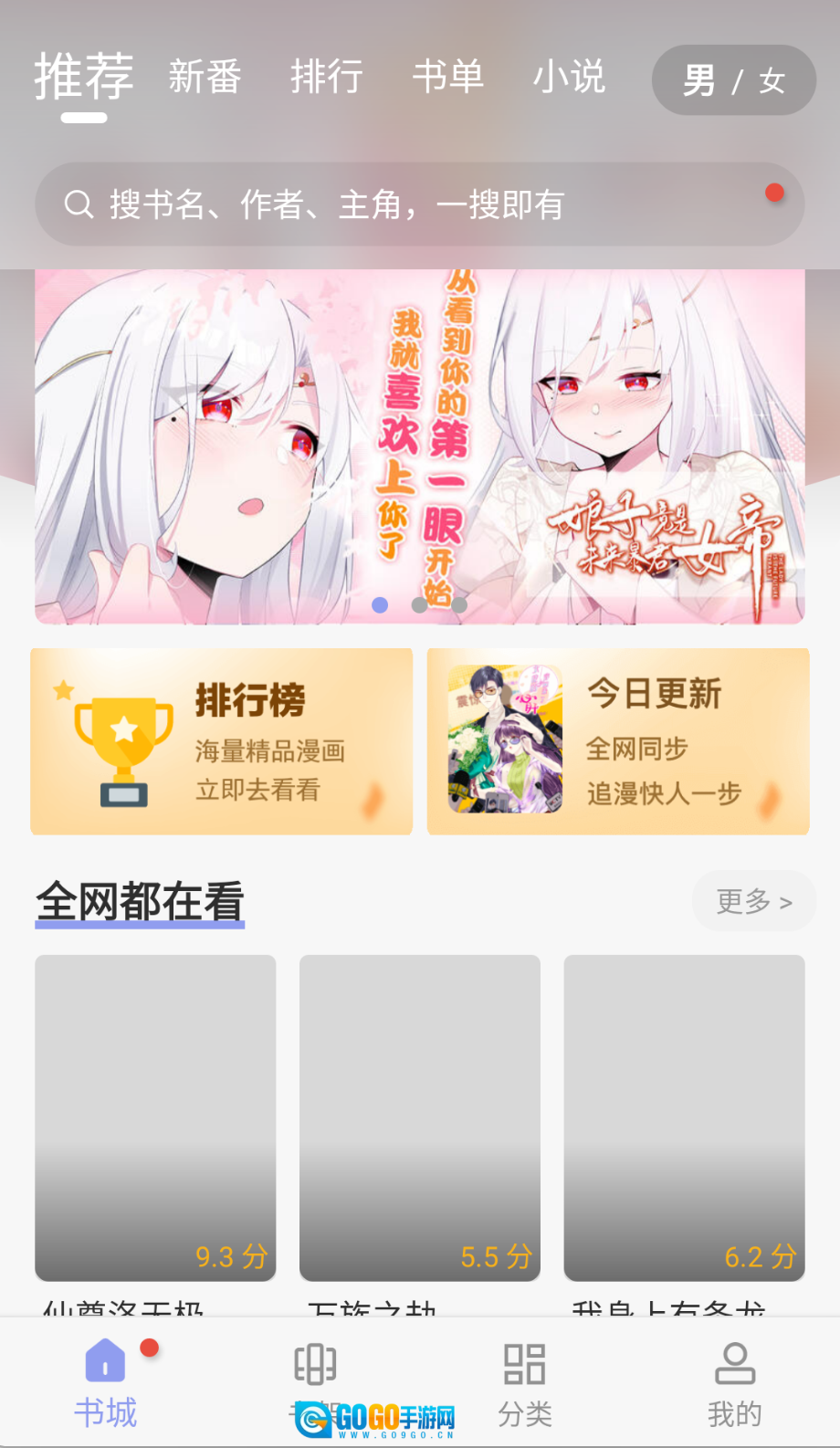Tap the comic cover thumbnail on the 今日更新 card
This screenshot has height=1448, width=840.
click(503, 740)
